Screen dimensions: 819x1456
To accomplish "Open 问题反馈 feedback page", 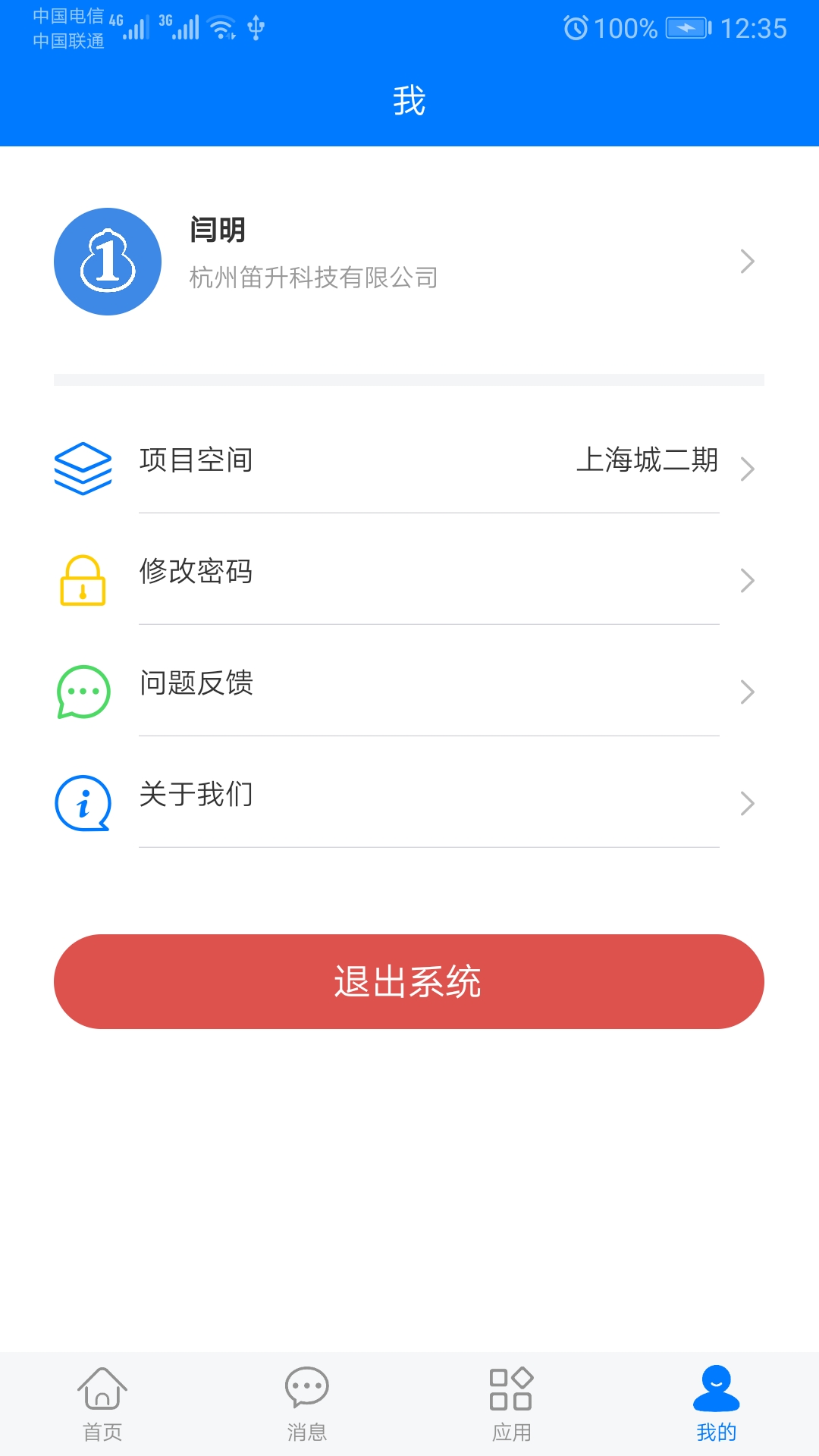I will pyautogui.click(x=409, y=683).
